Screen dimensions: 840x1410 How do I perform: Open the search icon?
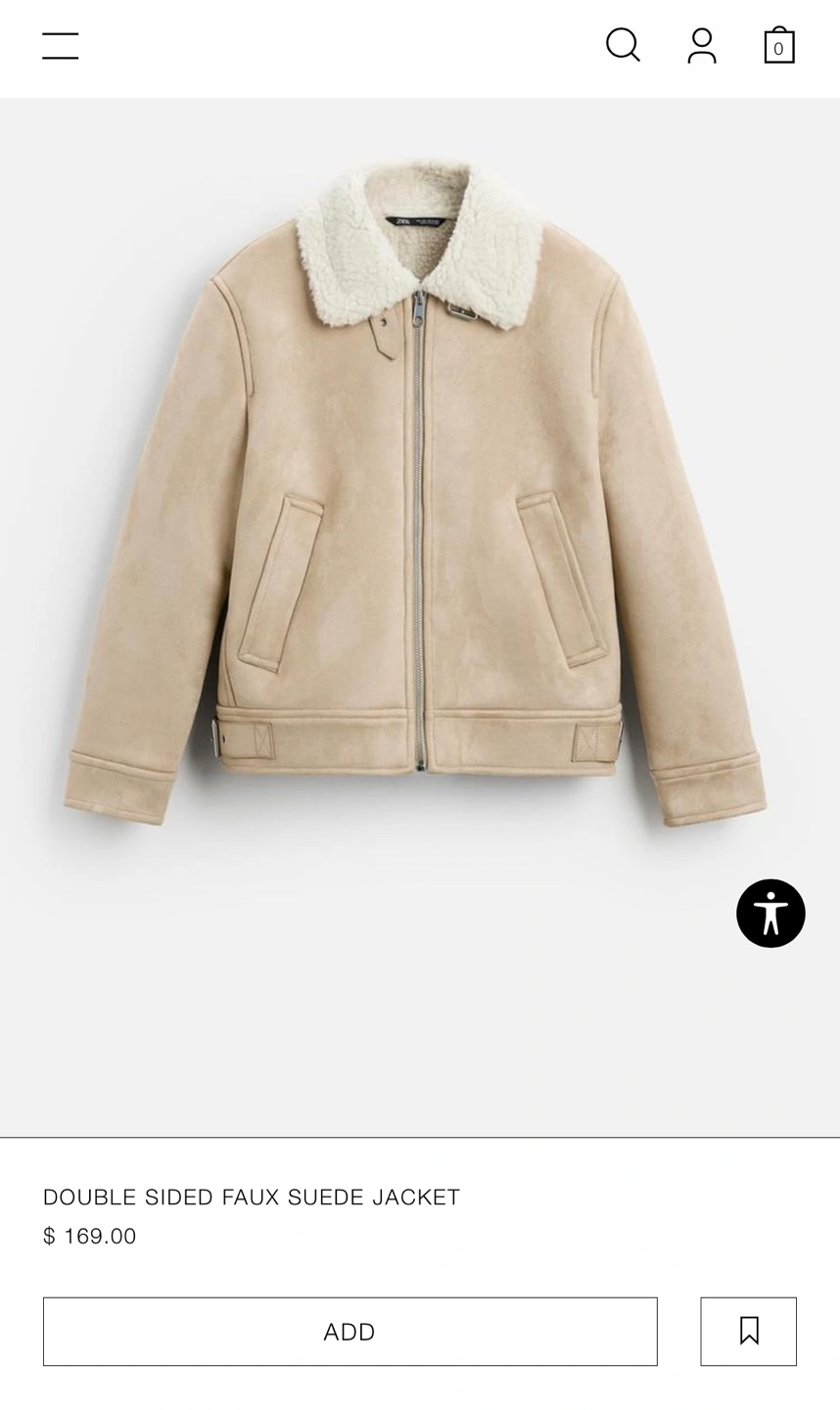coord(623,45)
